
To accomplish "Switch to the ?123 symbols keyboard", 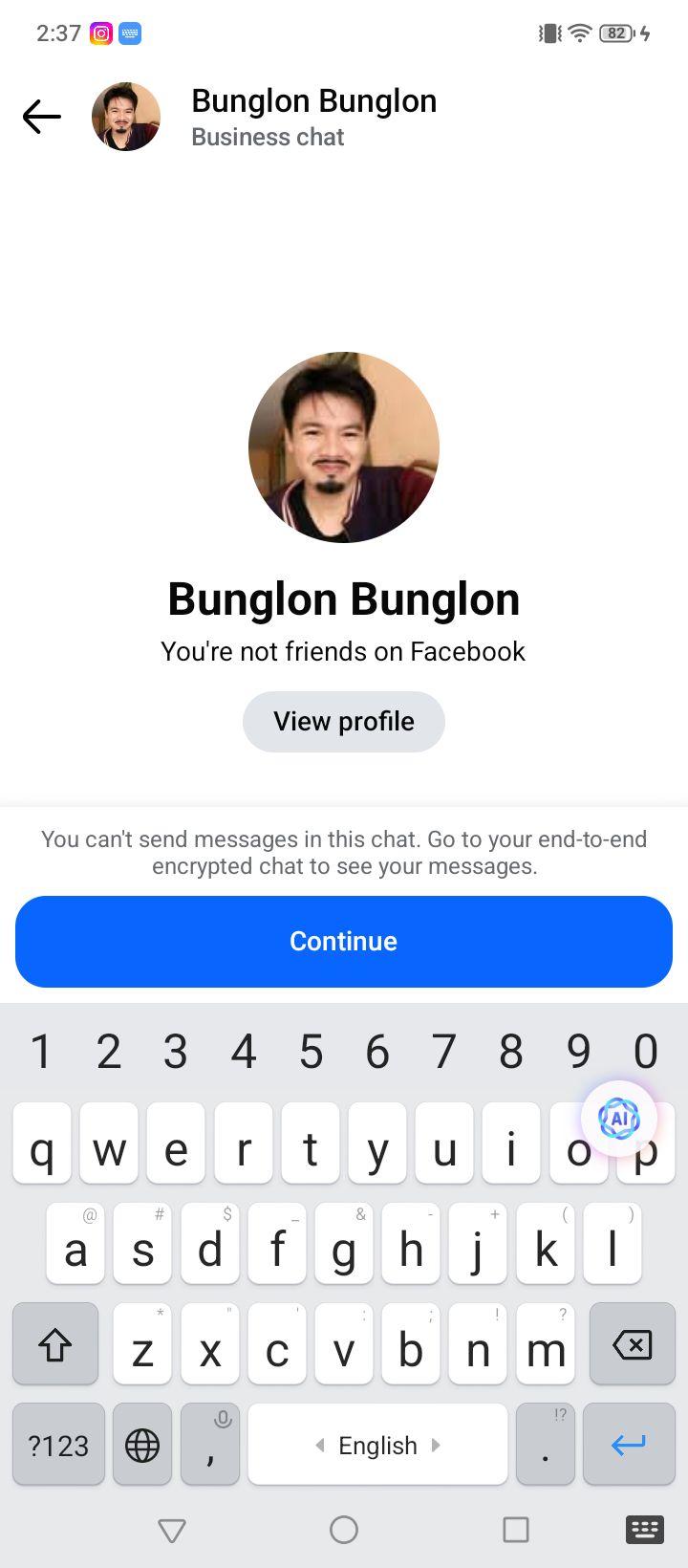I will click(58, 1445).
